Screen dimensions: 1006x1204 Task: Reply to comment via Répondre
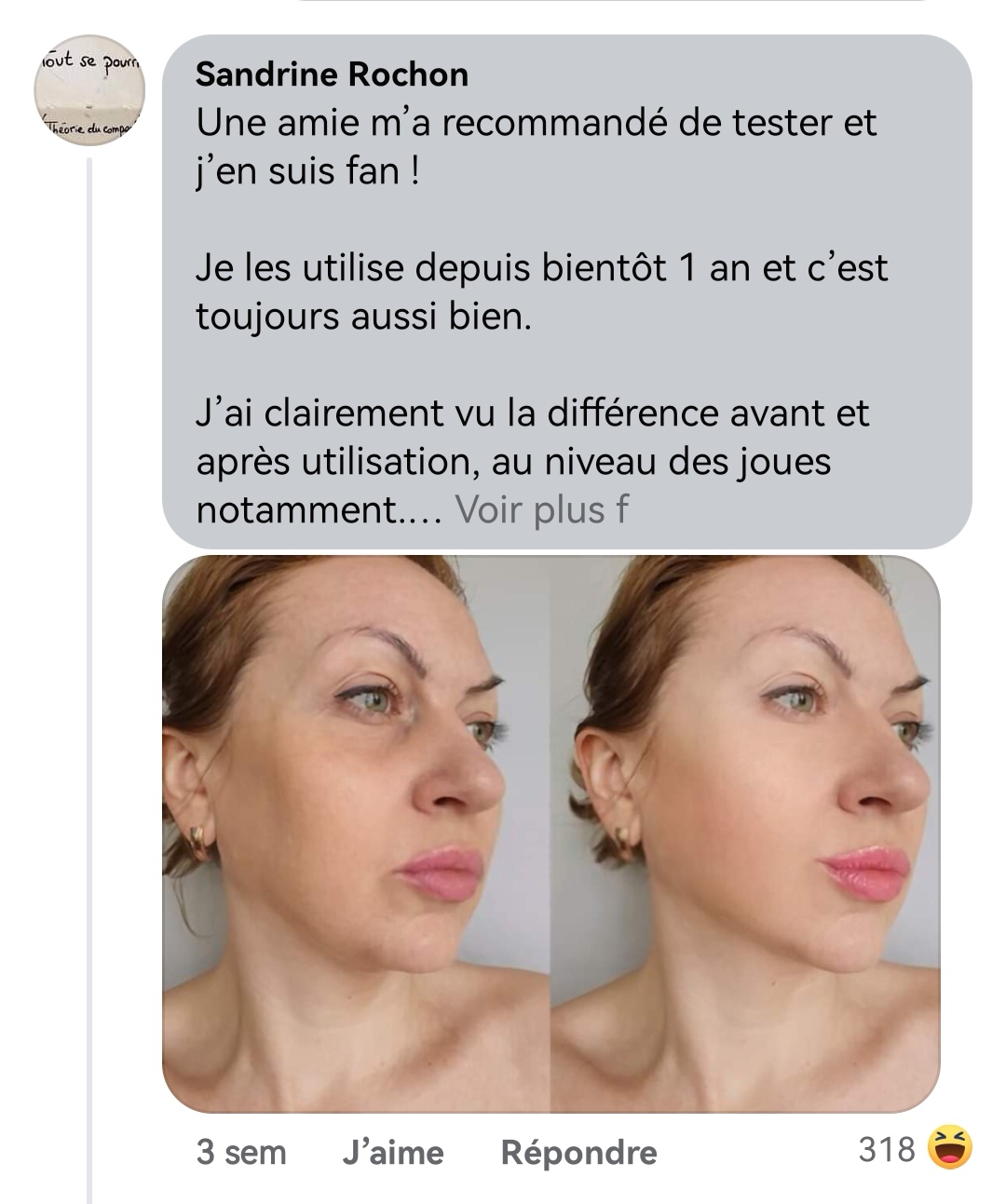pyautogui.click(x=578, y=1153)
